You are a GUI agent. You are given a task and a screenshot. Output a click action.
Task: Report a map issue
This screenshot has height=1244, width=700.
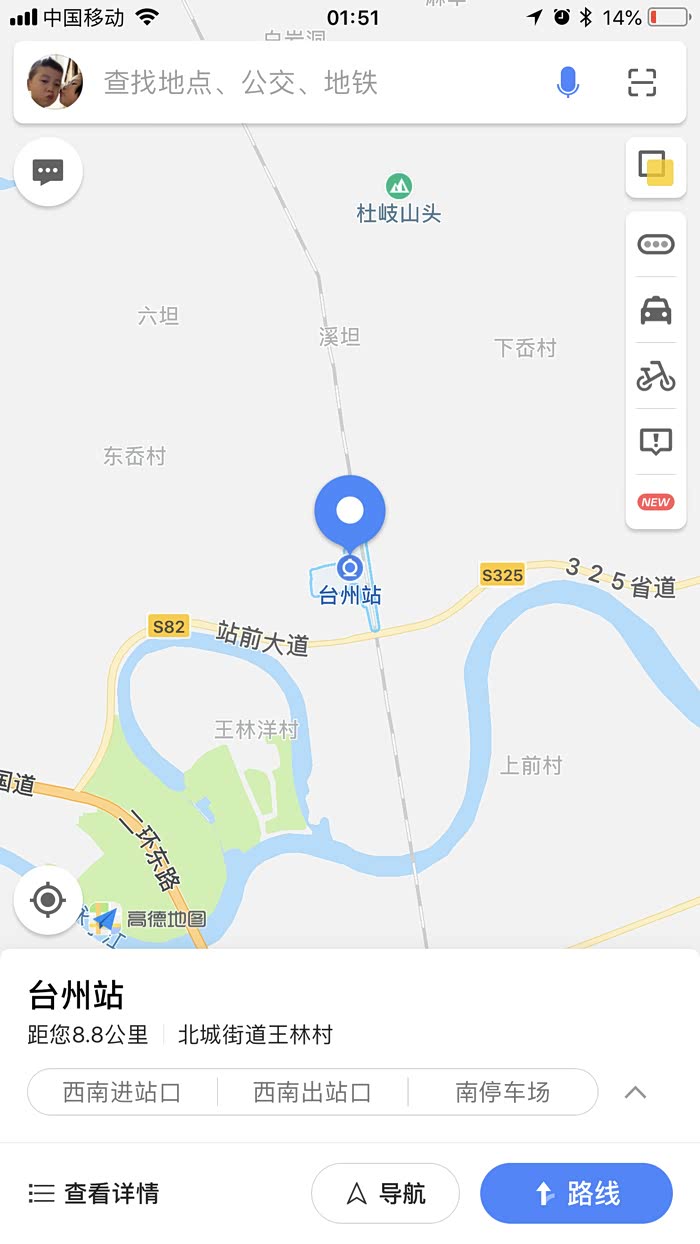(656, 441)
